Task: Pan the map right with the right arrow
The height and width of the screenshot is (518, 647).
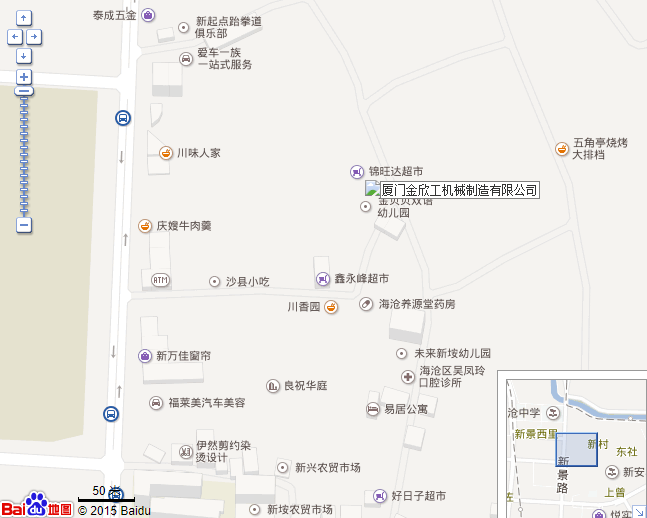Action: (34, 37)
